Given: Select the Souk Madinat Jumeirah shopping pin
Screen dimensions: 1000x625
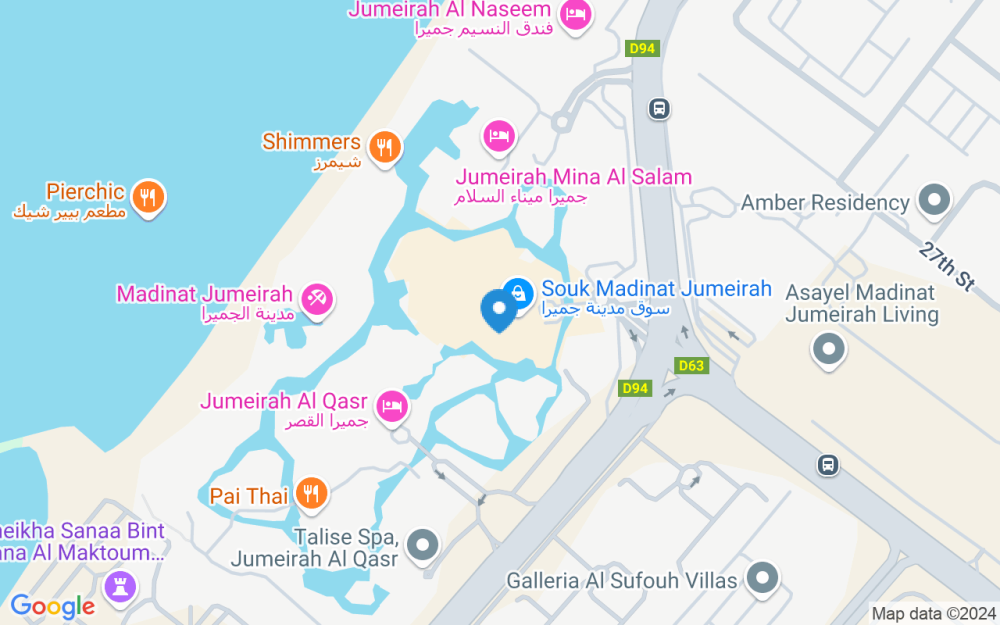Looking at the screenshot, I should coord(518,292).
